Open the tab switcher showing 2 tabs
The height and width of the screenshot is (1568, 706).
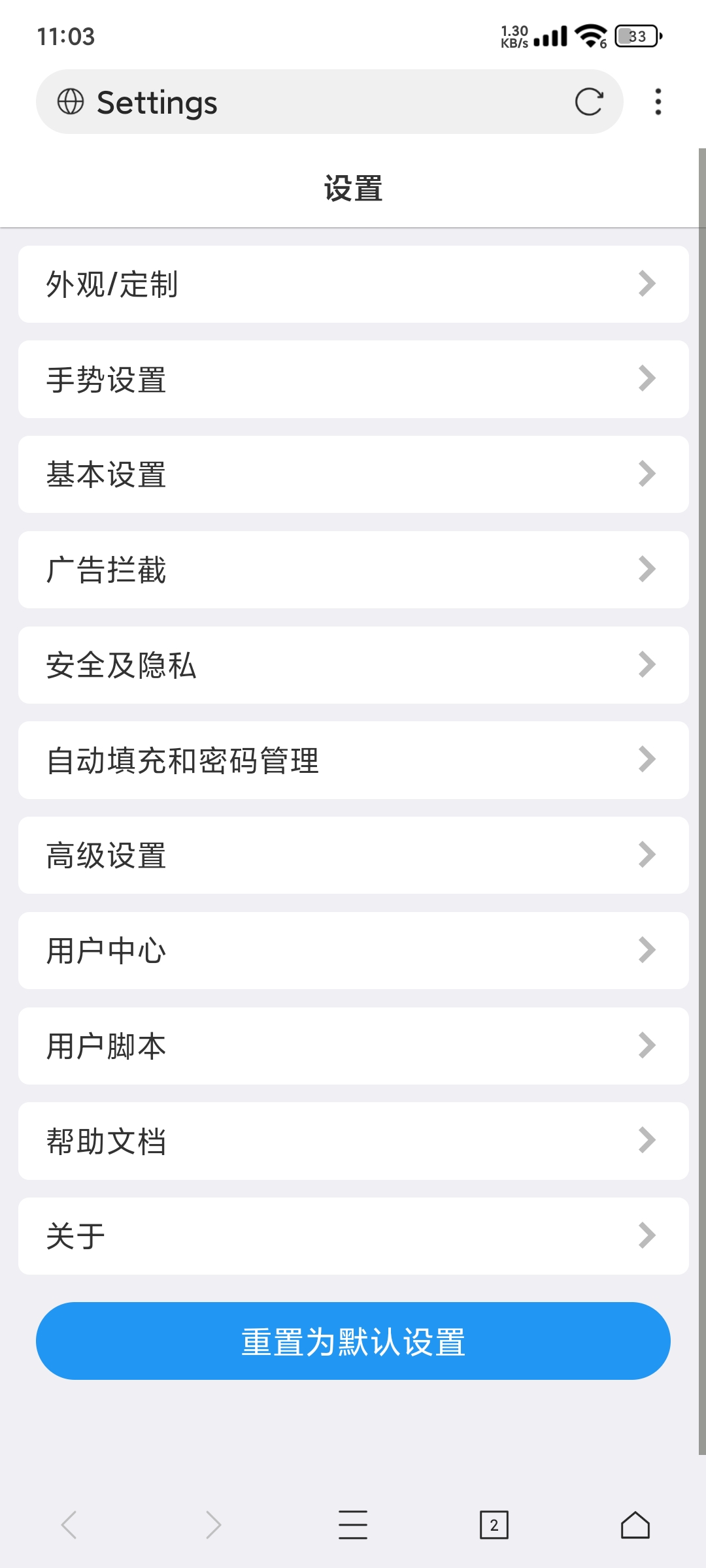(494, 1525)
